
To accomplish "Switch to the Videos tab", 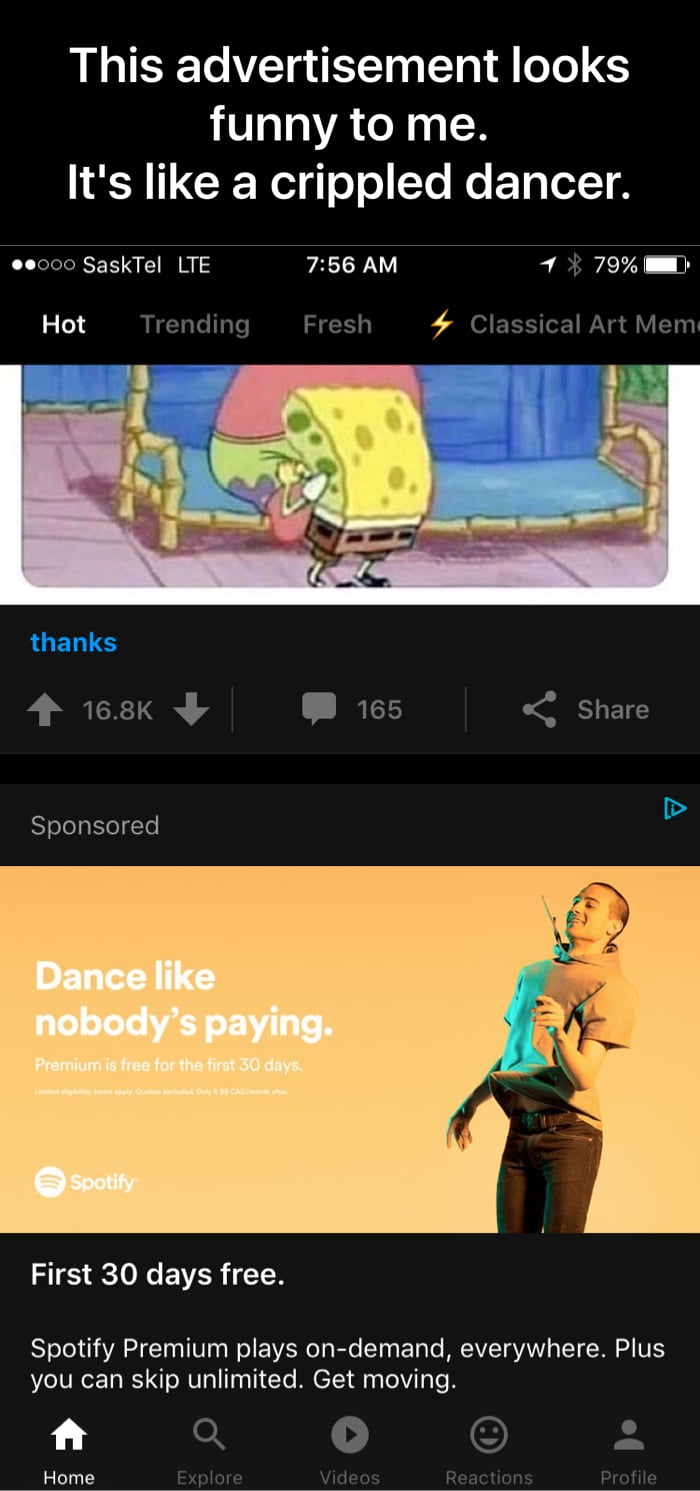I will (350, 1448).
